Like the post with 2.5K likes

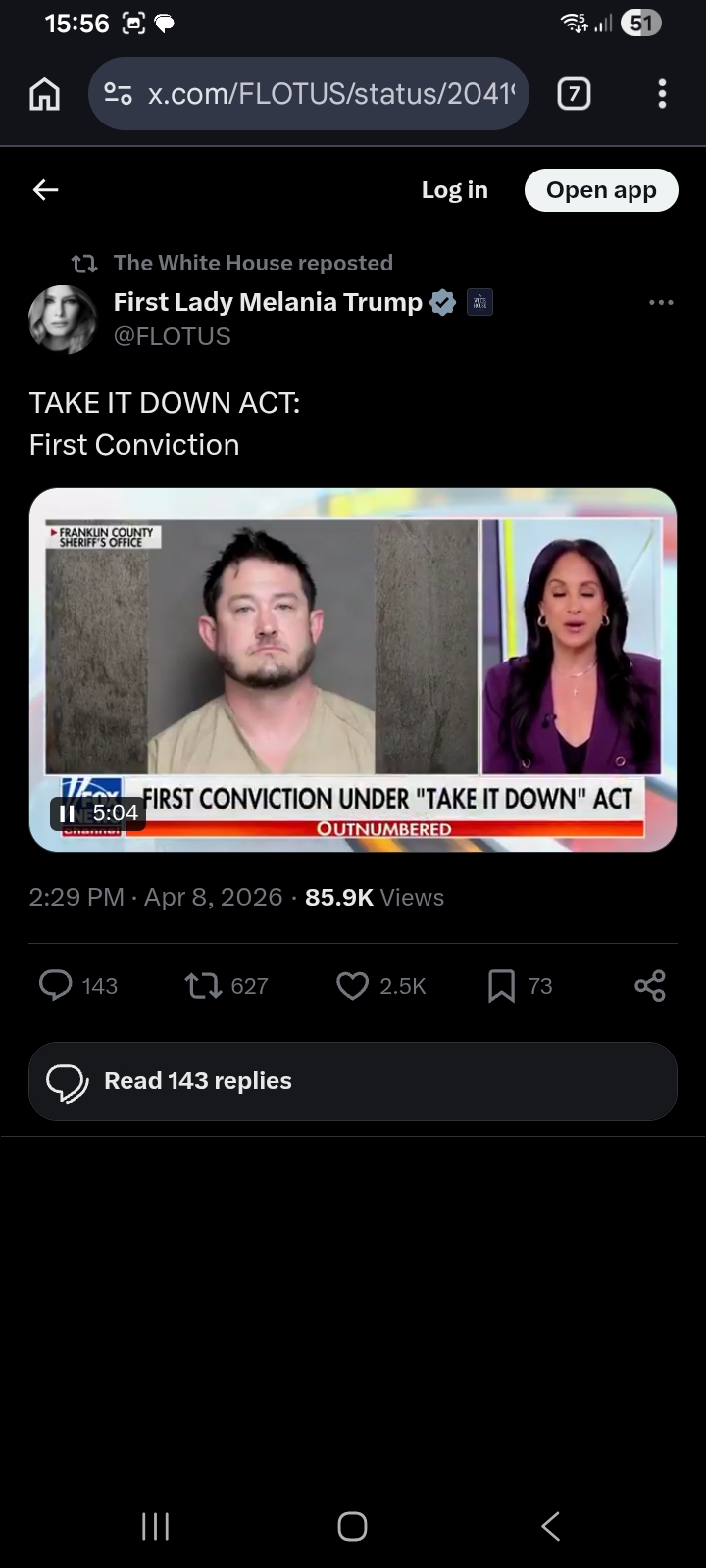pyautogui.click(x=352, y=985)
